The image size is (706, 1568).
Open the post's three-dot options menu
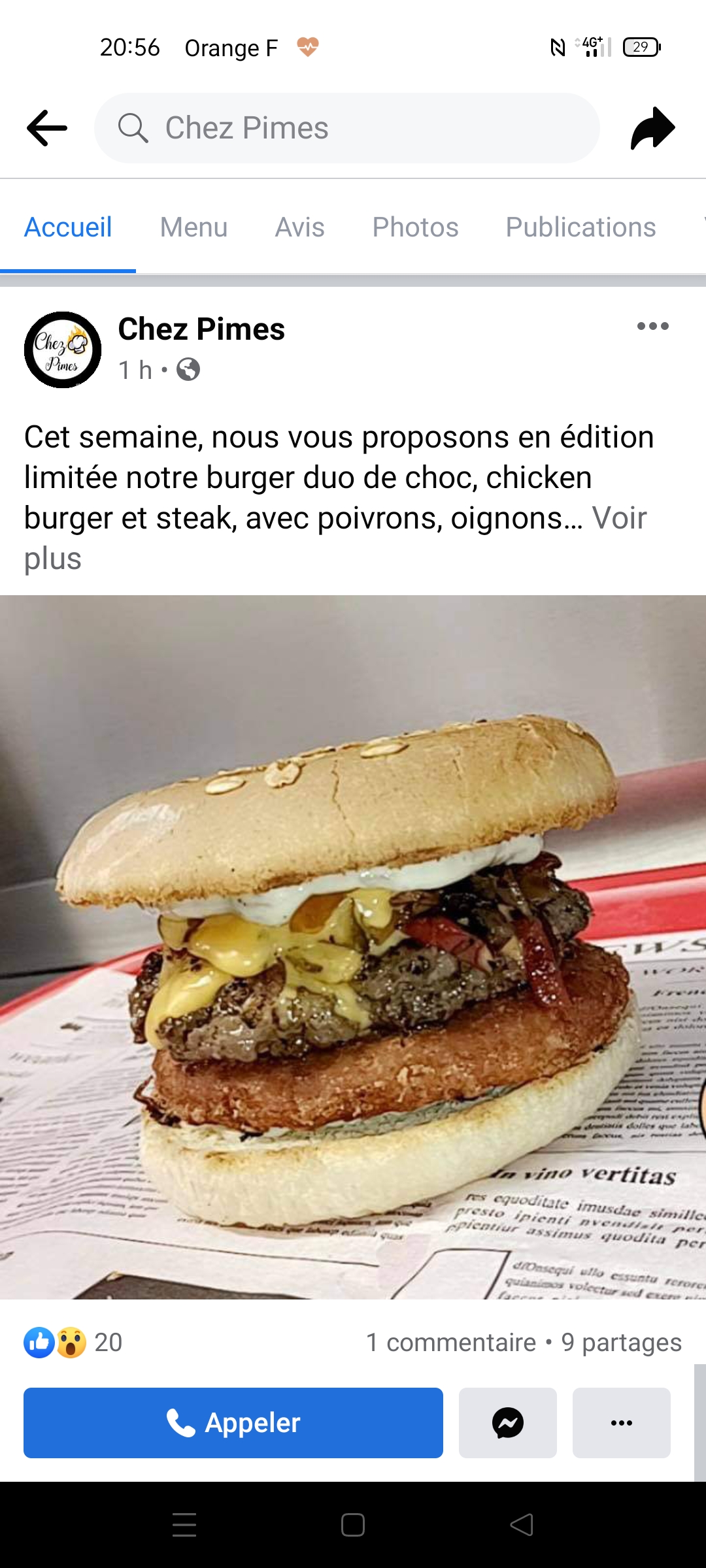(652, 326)
